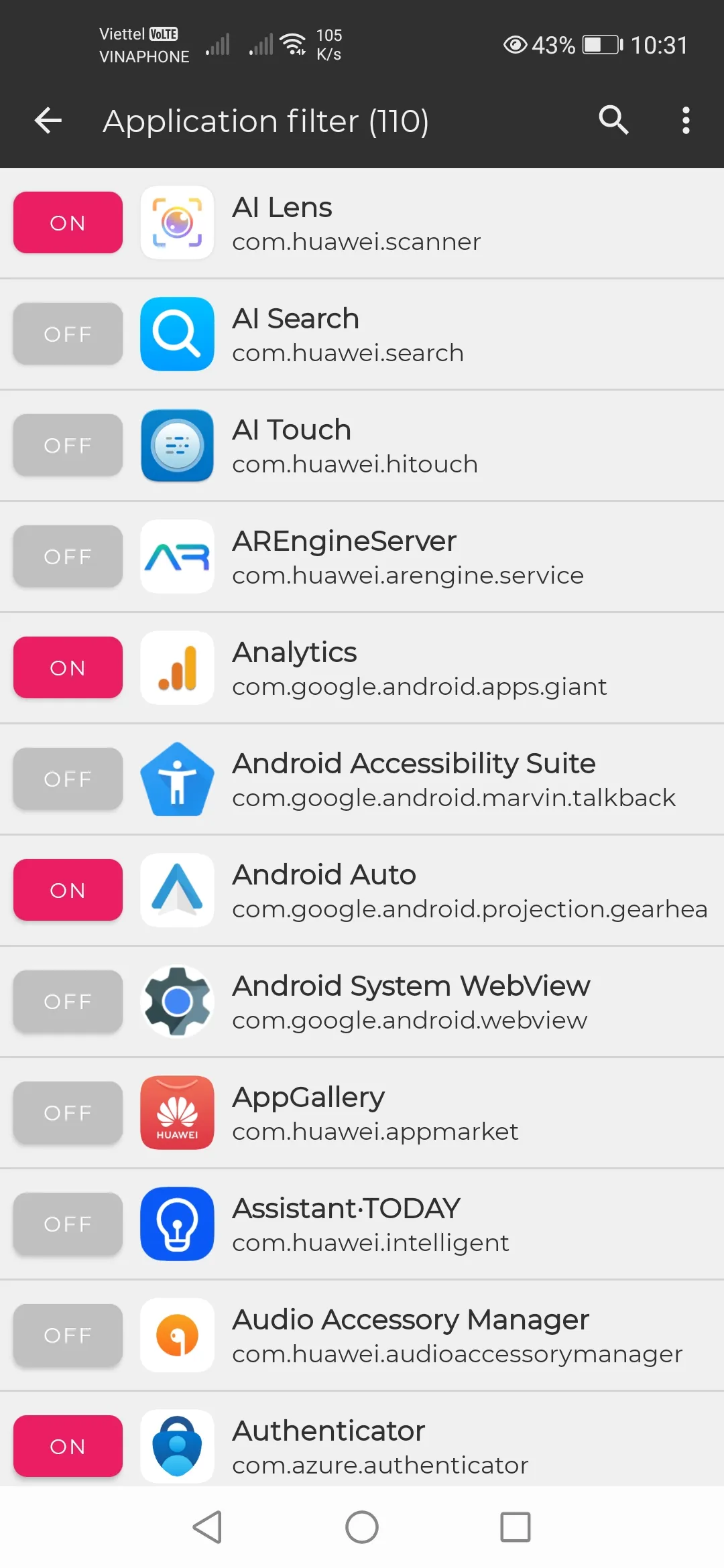Disable the Authenticator toggle
Image resolution: width=724 pixels, height=1568 pixels.
pos(68,1446)
